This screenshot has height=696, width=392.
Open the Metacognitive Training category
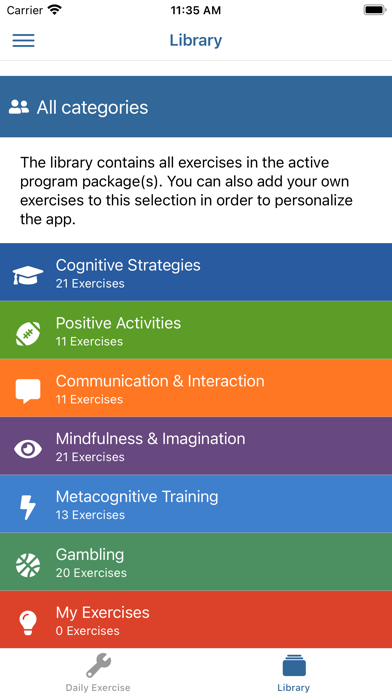tap(196, 503)
